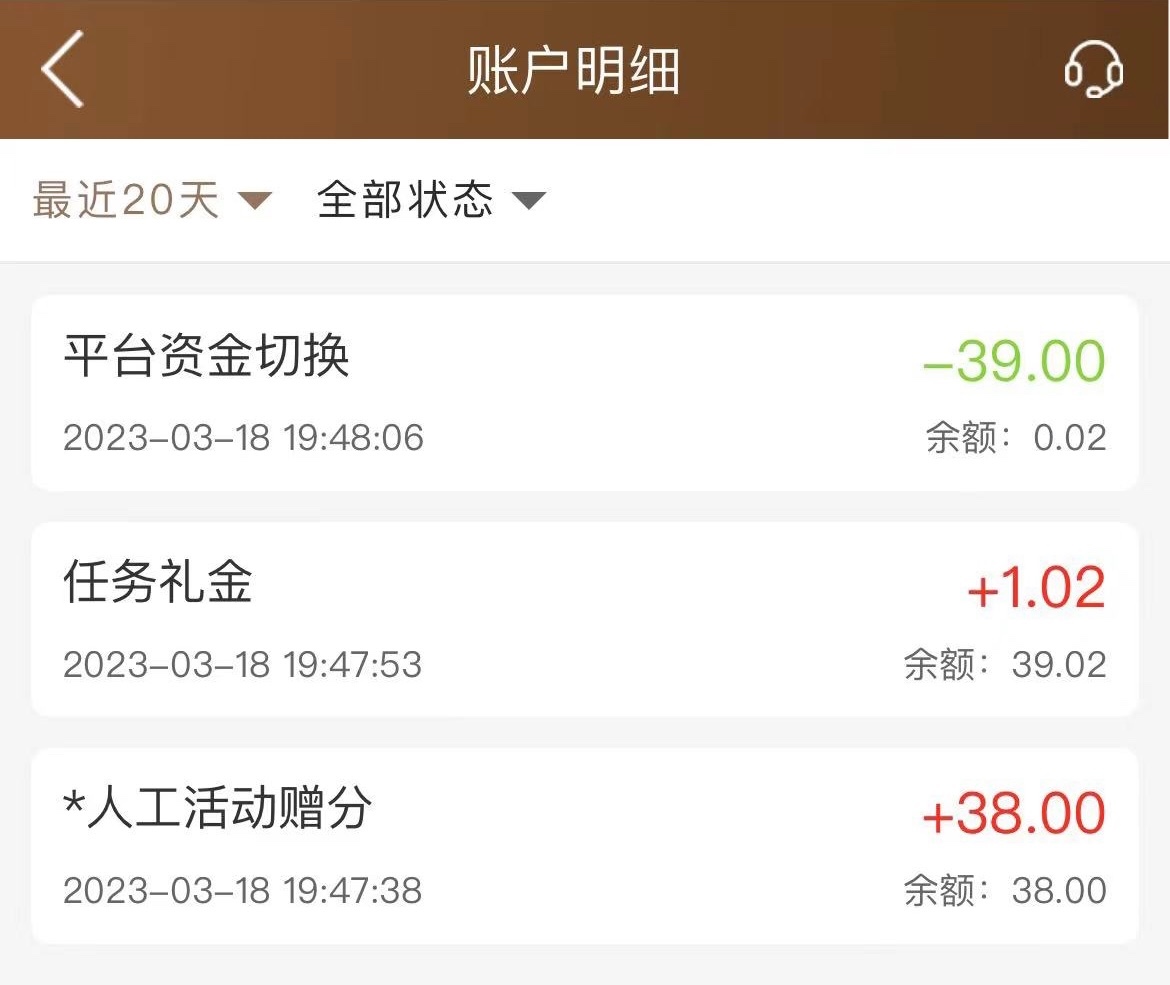This screenshot has width=1170, height=985.
Task: Go back from 账户明细 page
Action: [x=62, y=69]
